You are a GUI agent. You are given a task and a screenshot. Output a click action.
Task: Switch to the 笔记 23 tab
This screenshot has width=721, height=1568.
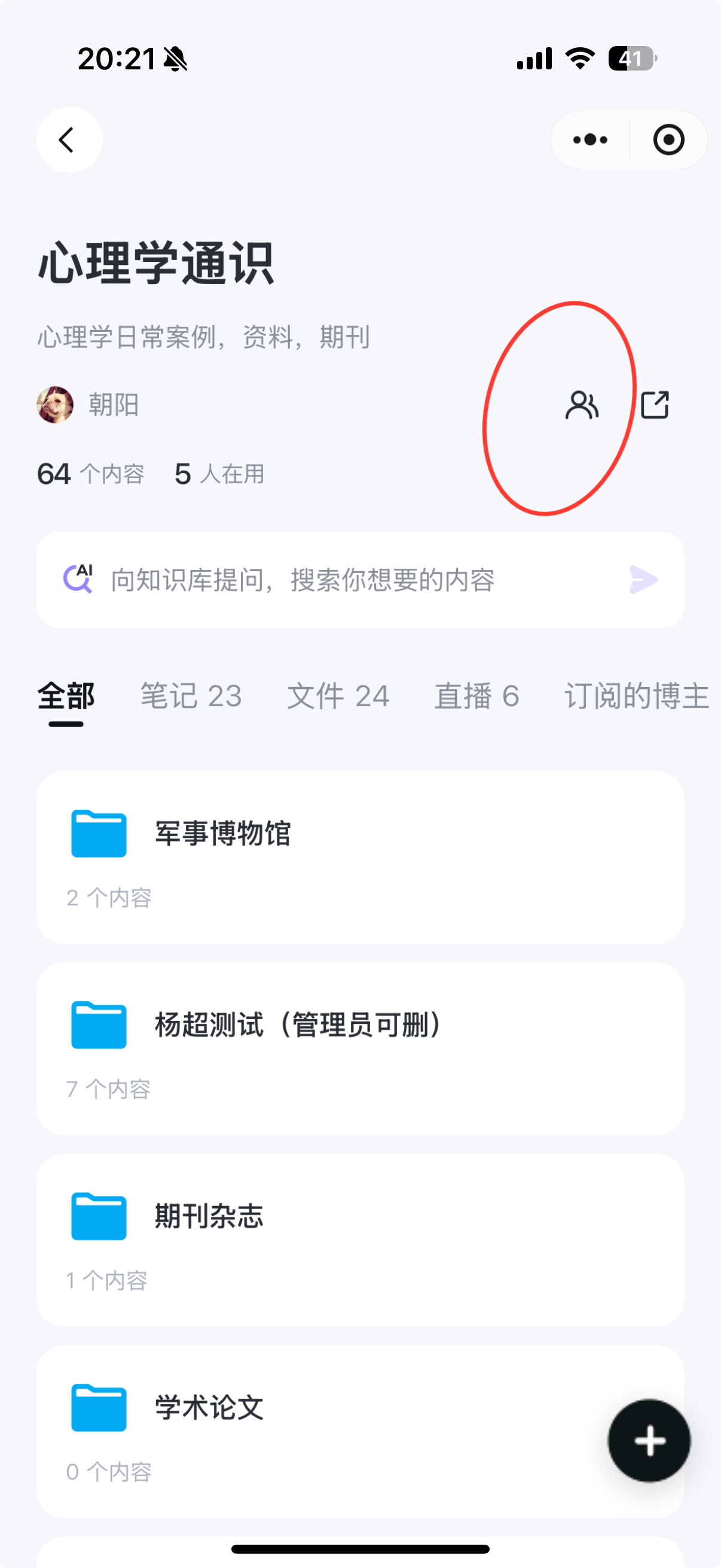[x=191, y=696]
